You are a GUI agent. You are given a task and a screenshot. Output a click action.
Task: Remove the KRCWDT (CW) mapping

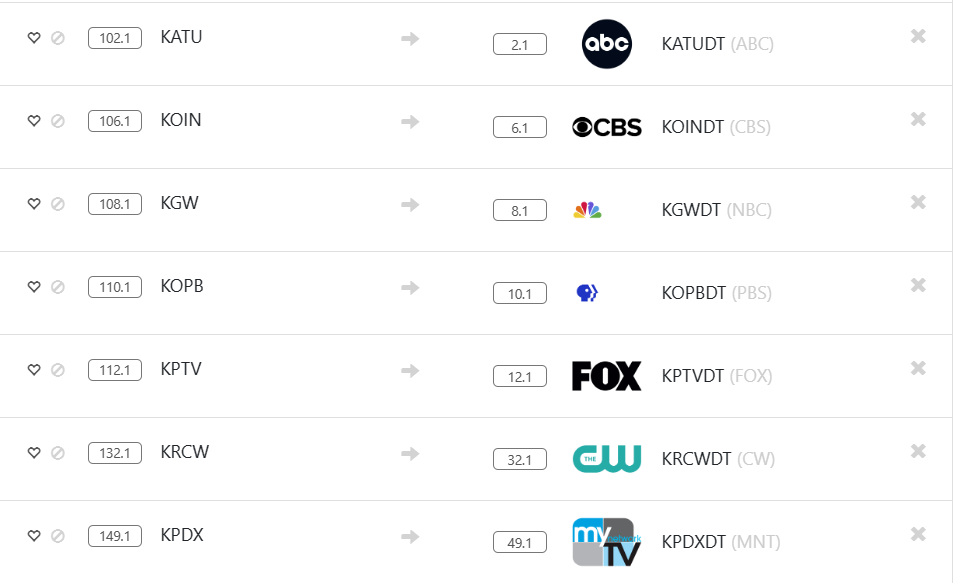pyautogui.click(x=918, y=452)
